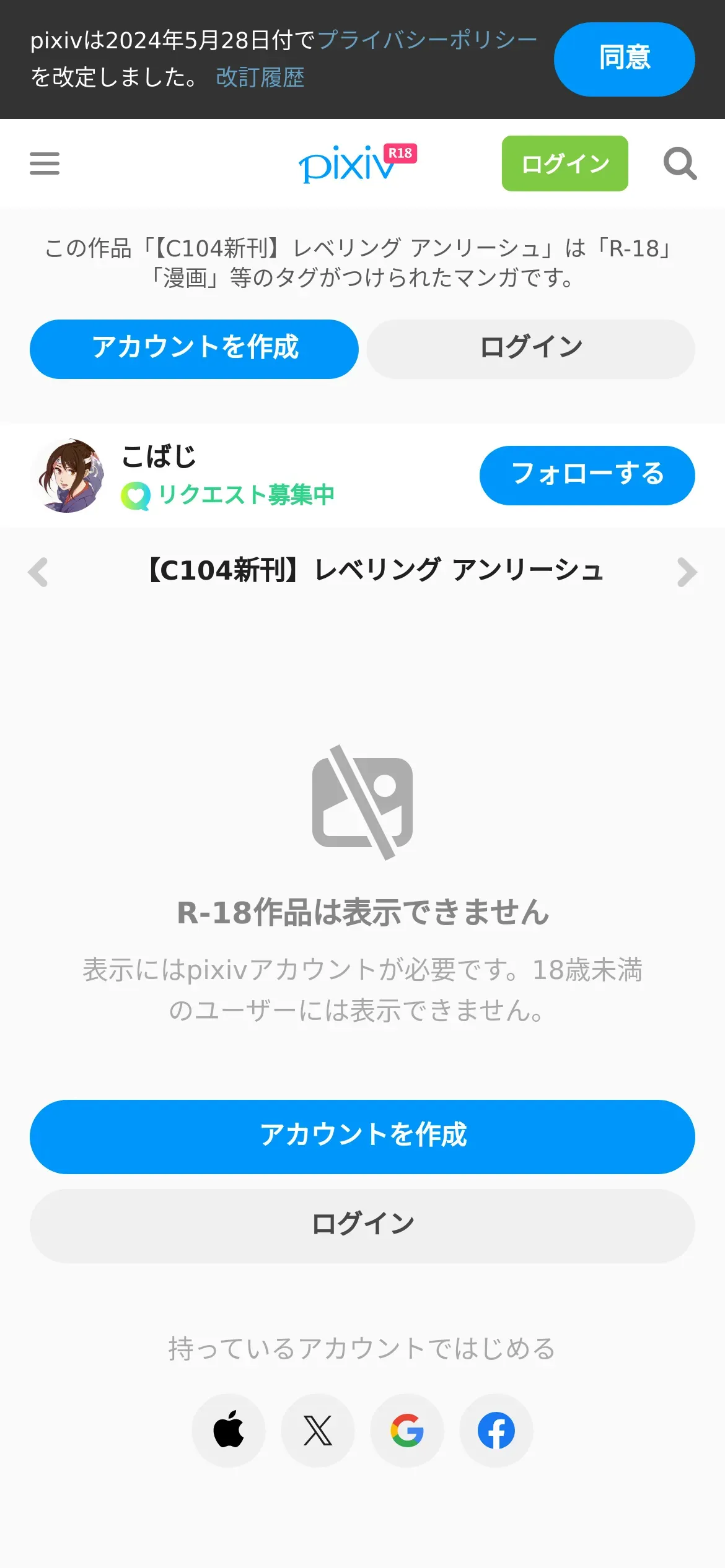725x1568 pixels.
Task: Tap the small gray ログイン button under the tag notice
Action: coord(531,349)
